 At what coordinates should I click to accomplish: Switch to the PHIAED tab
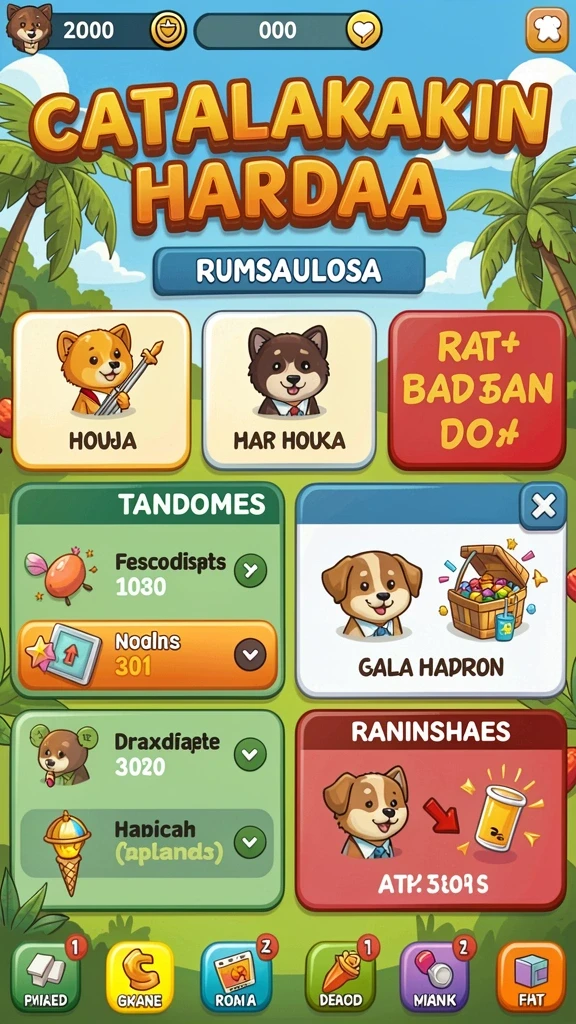click(x=46, y=977)
